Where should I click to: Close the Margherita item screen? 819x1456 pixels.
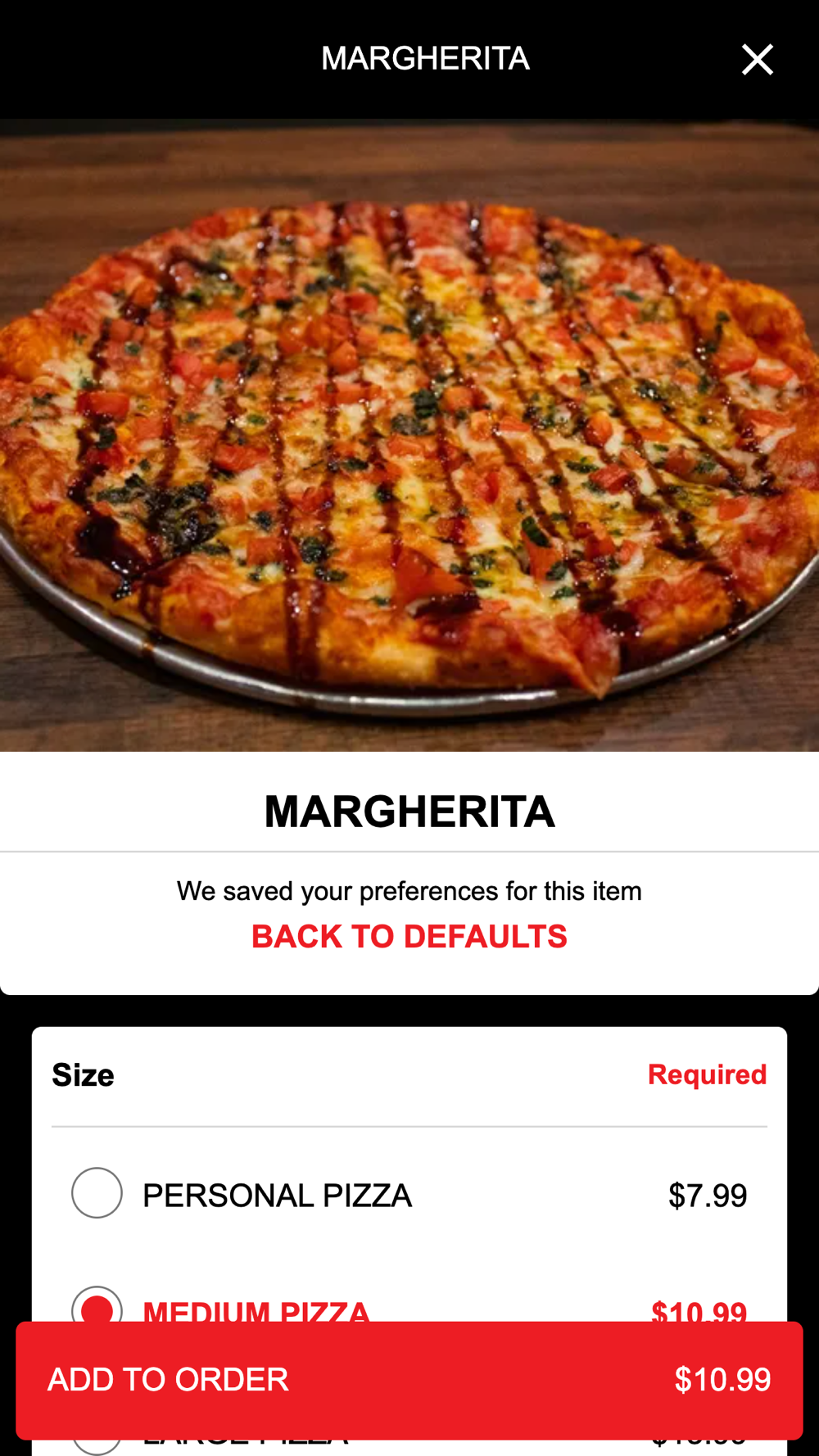click(757, 60)
